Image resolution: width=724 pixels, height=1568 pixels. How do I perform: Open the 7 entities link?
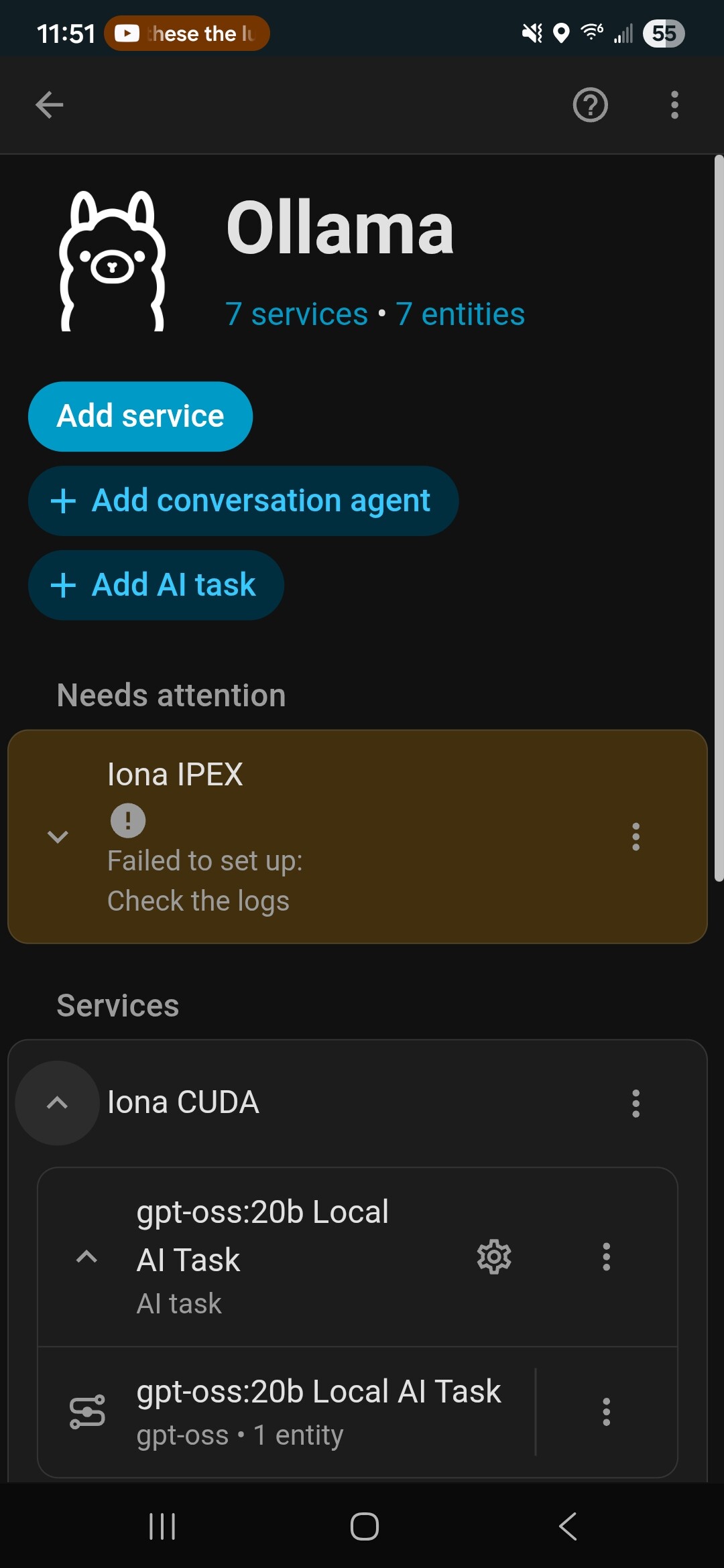460,314
